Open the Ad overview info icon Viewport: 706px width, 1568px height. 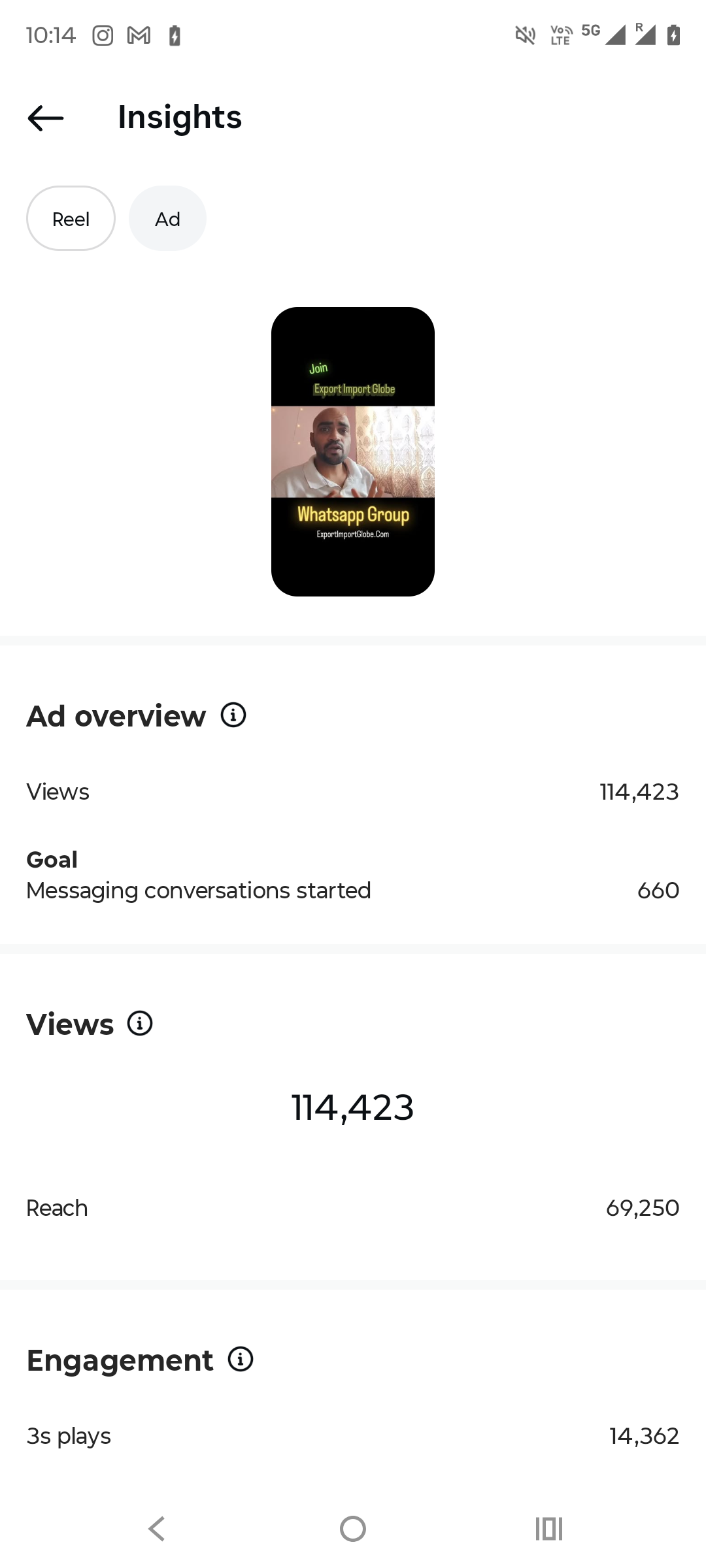point(232,715)
